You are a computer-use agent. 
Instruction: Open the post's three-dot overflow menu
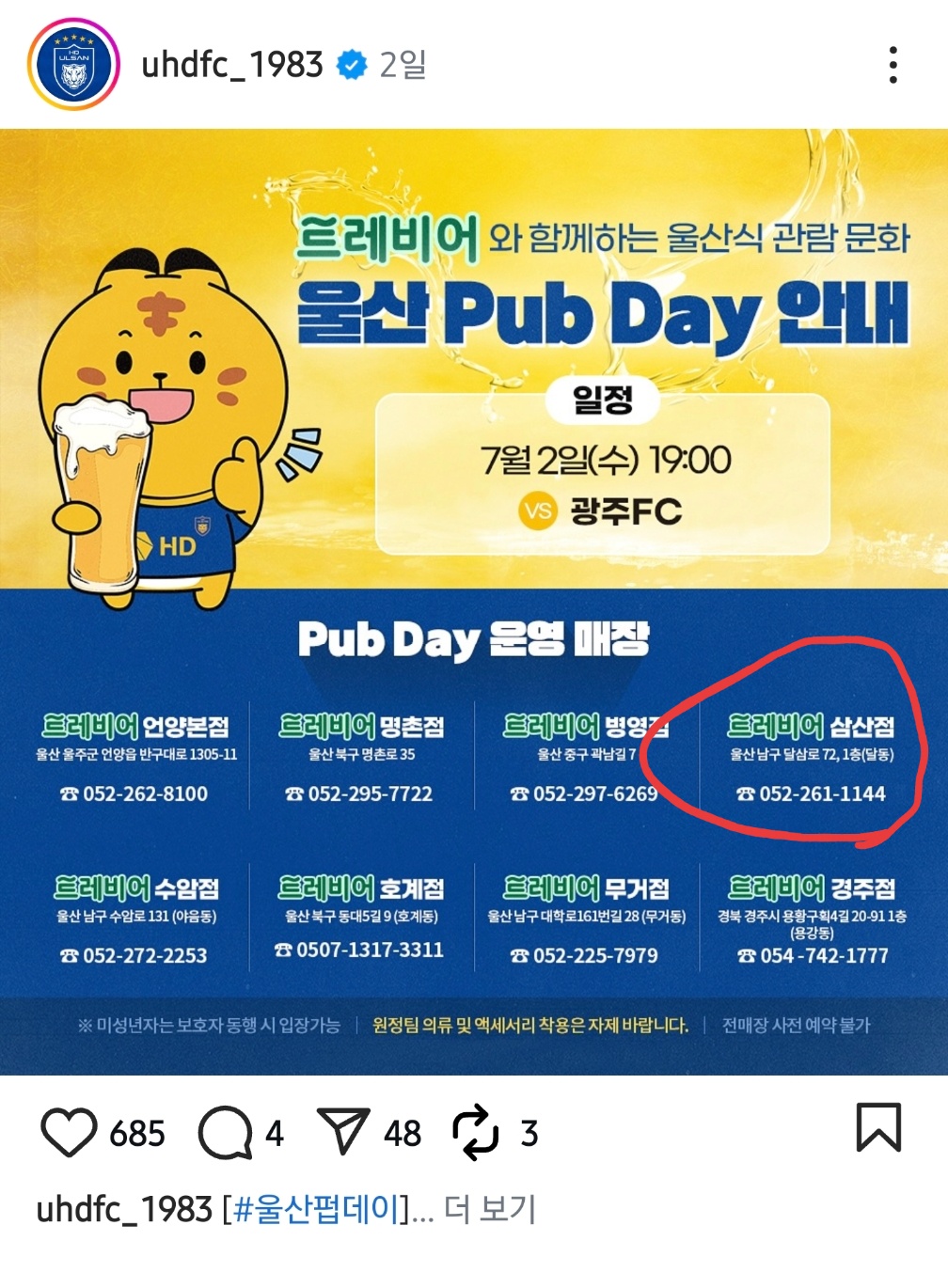pos(893,65)
